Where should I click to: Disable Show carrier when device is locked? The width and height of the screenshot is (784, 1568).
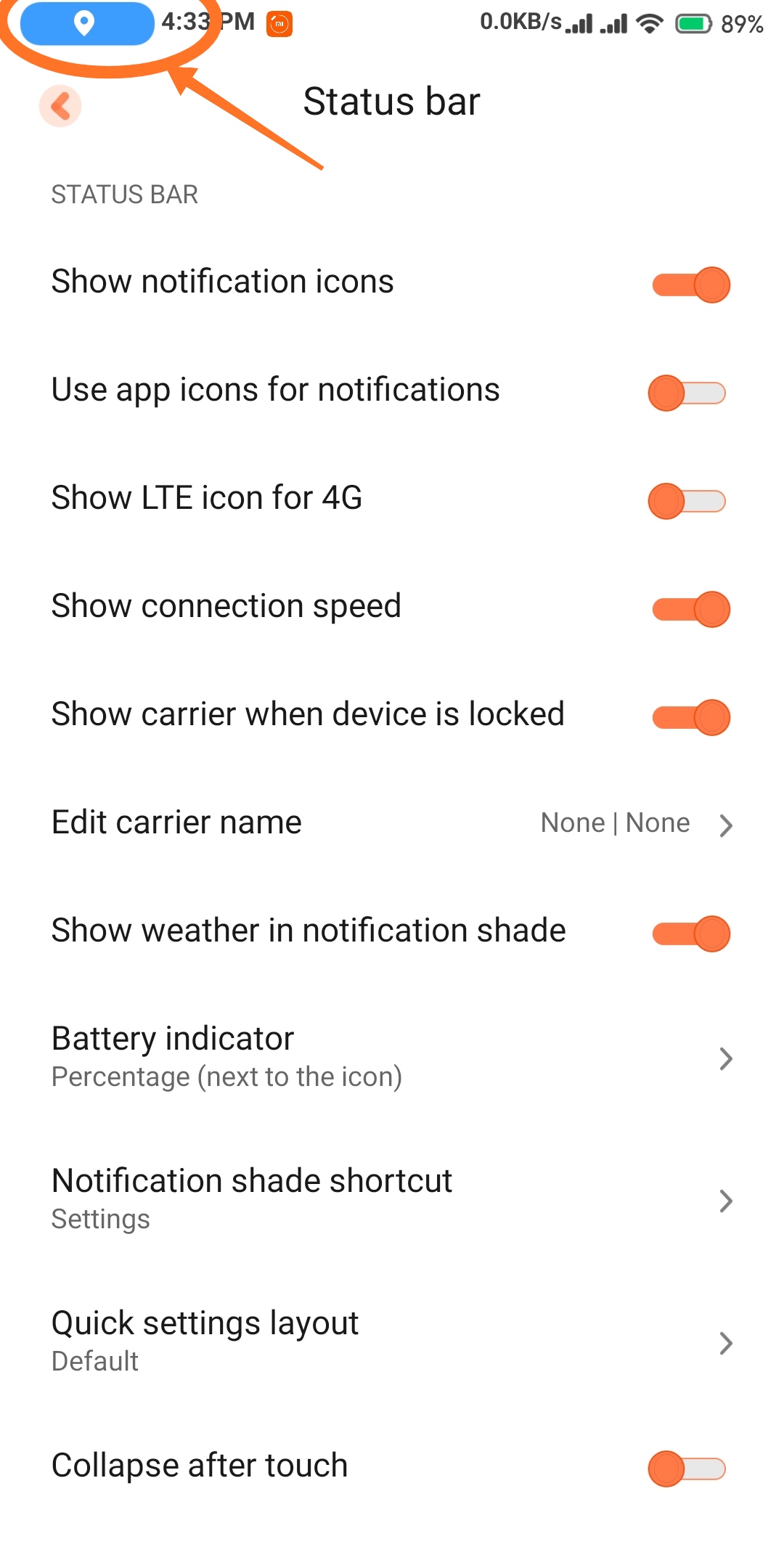pos(690,717)
